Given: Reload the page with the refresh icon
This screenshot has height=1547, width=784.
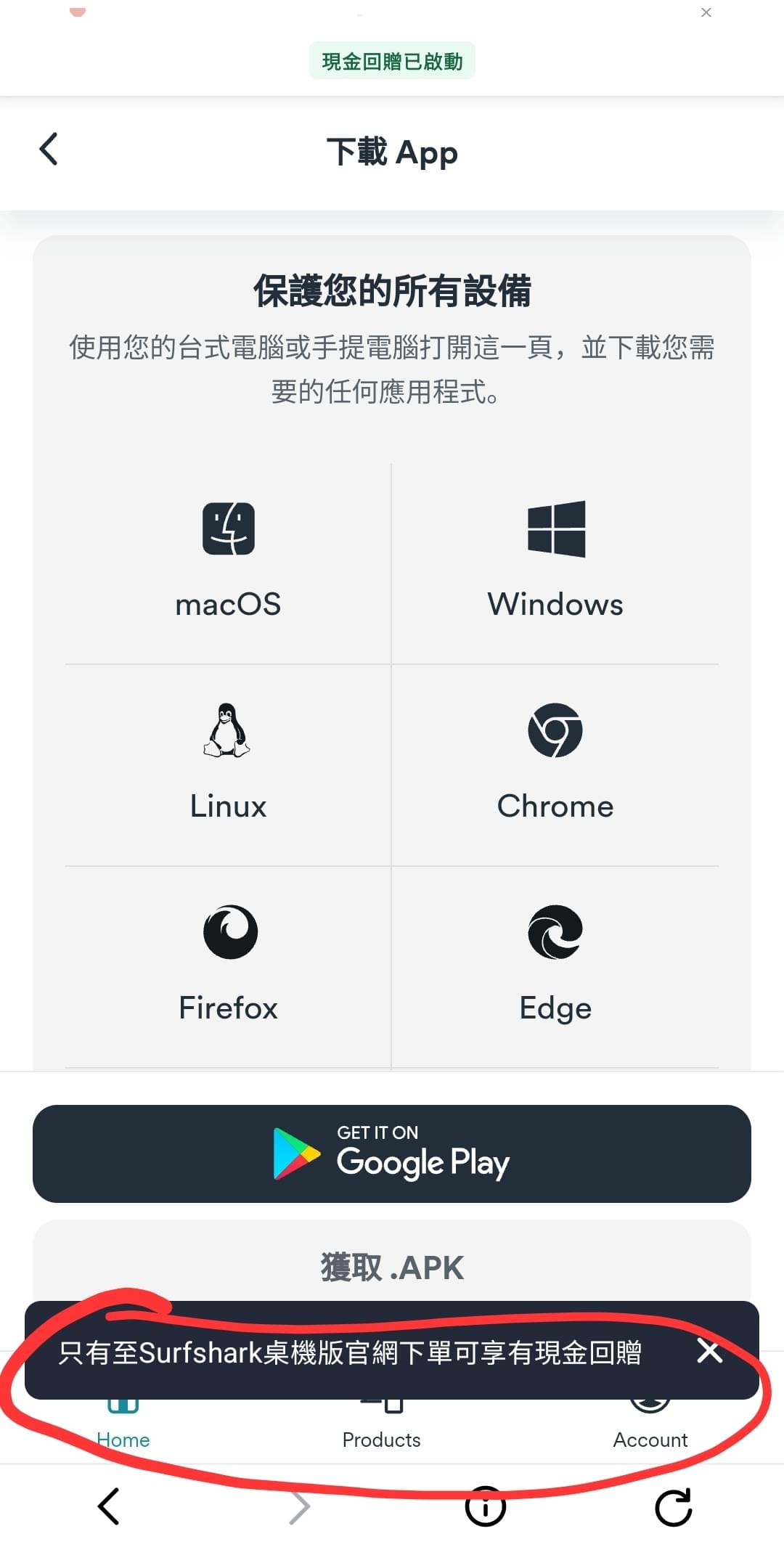Looking at the screenshot, I should point(674,1507).
